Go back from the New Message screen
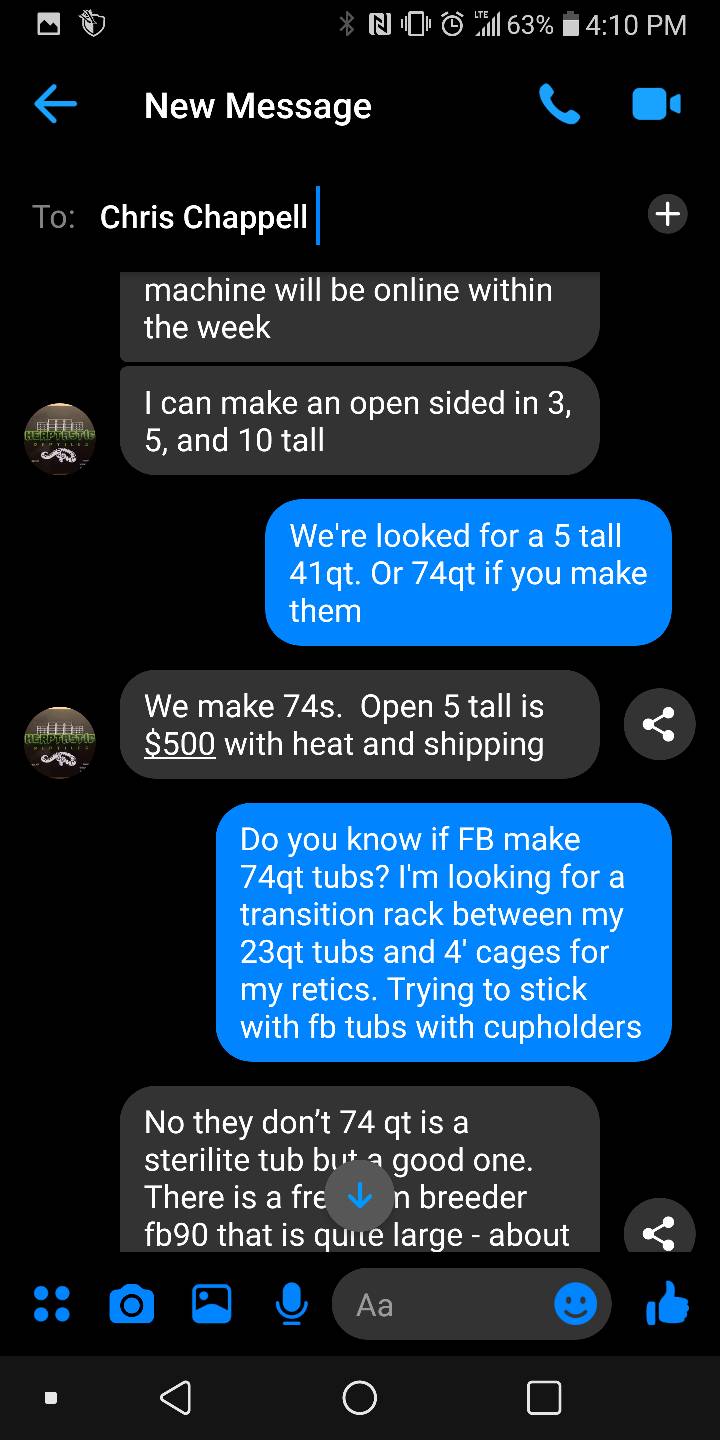The height and width of the screenshot is (1440, 720). pyautogui.click(x=55, y=105)
